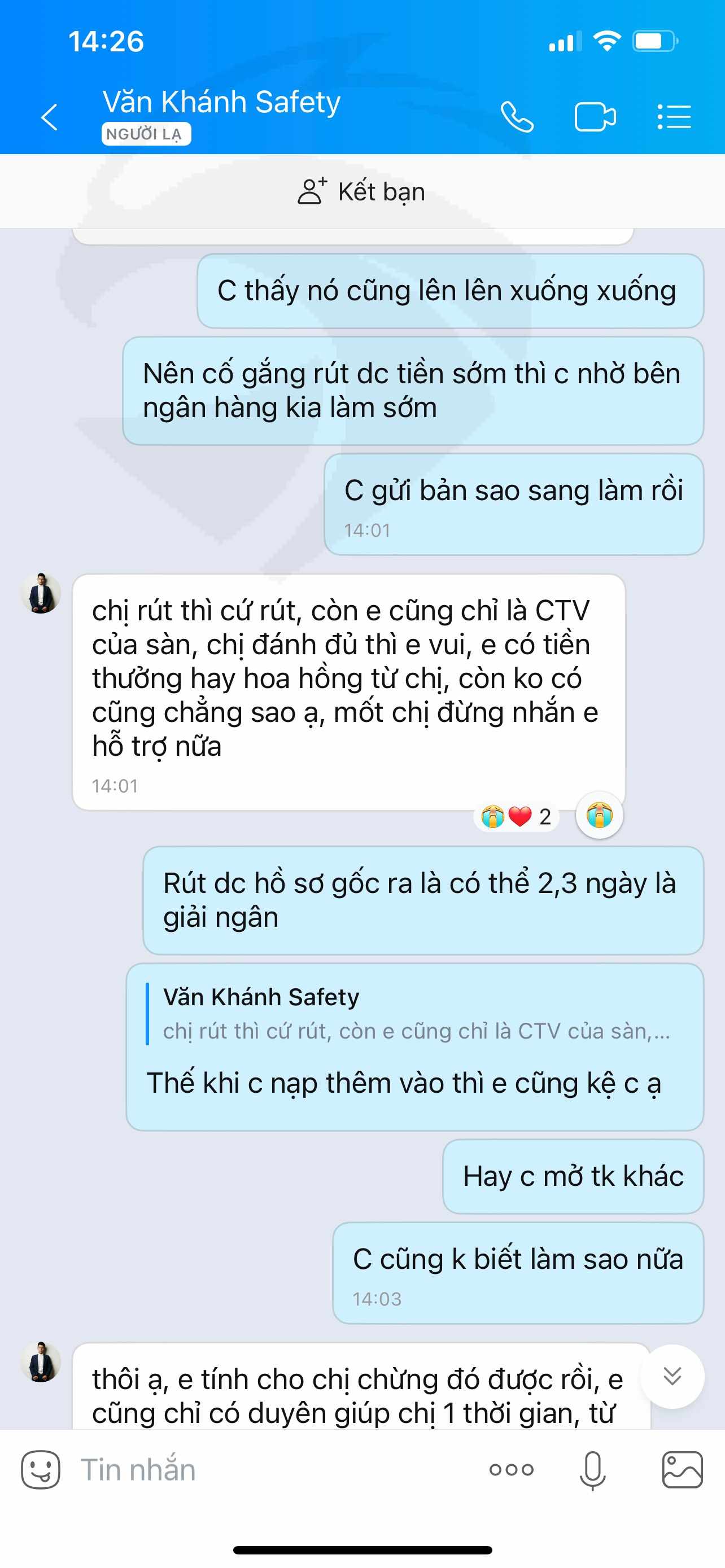React with the crying emoji button
This screenshot has width=725, height=1568.
point(599,815)
